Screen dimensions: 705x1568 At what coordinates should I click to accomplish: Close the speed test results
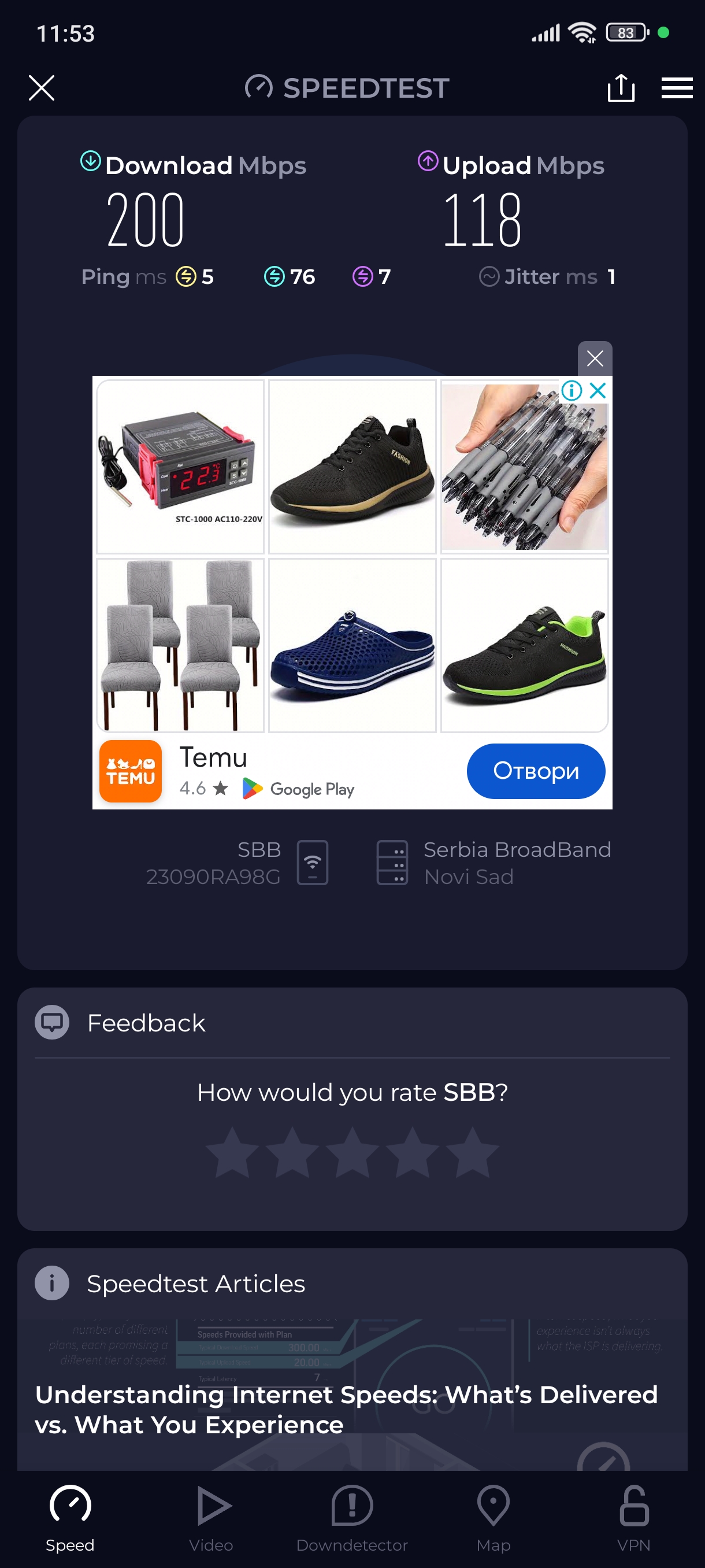coord(42,88)
